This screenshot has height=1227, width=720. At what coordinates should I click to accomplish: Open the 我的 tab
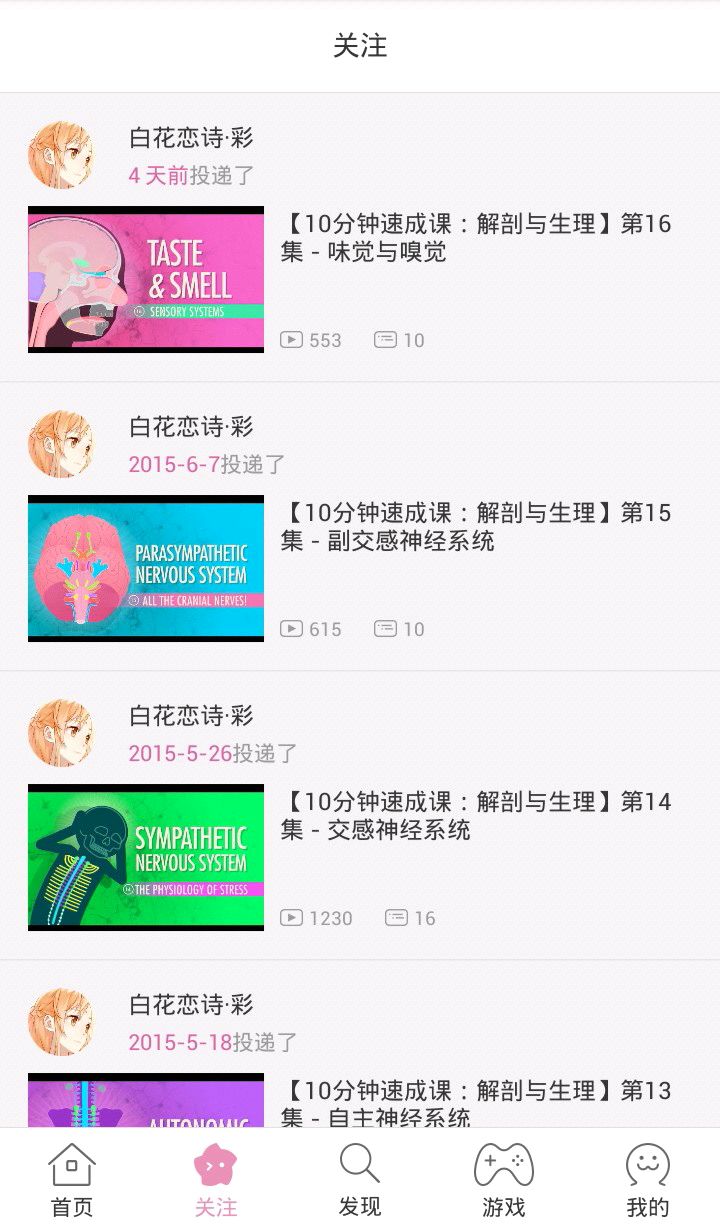648,1180
